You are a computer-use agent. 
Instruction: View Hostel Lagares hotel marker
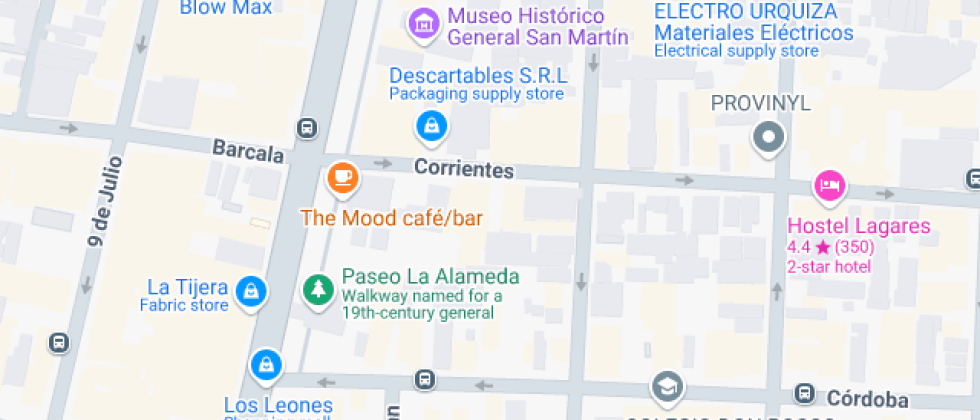pyautogui.click(x=830, y=185)
